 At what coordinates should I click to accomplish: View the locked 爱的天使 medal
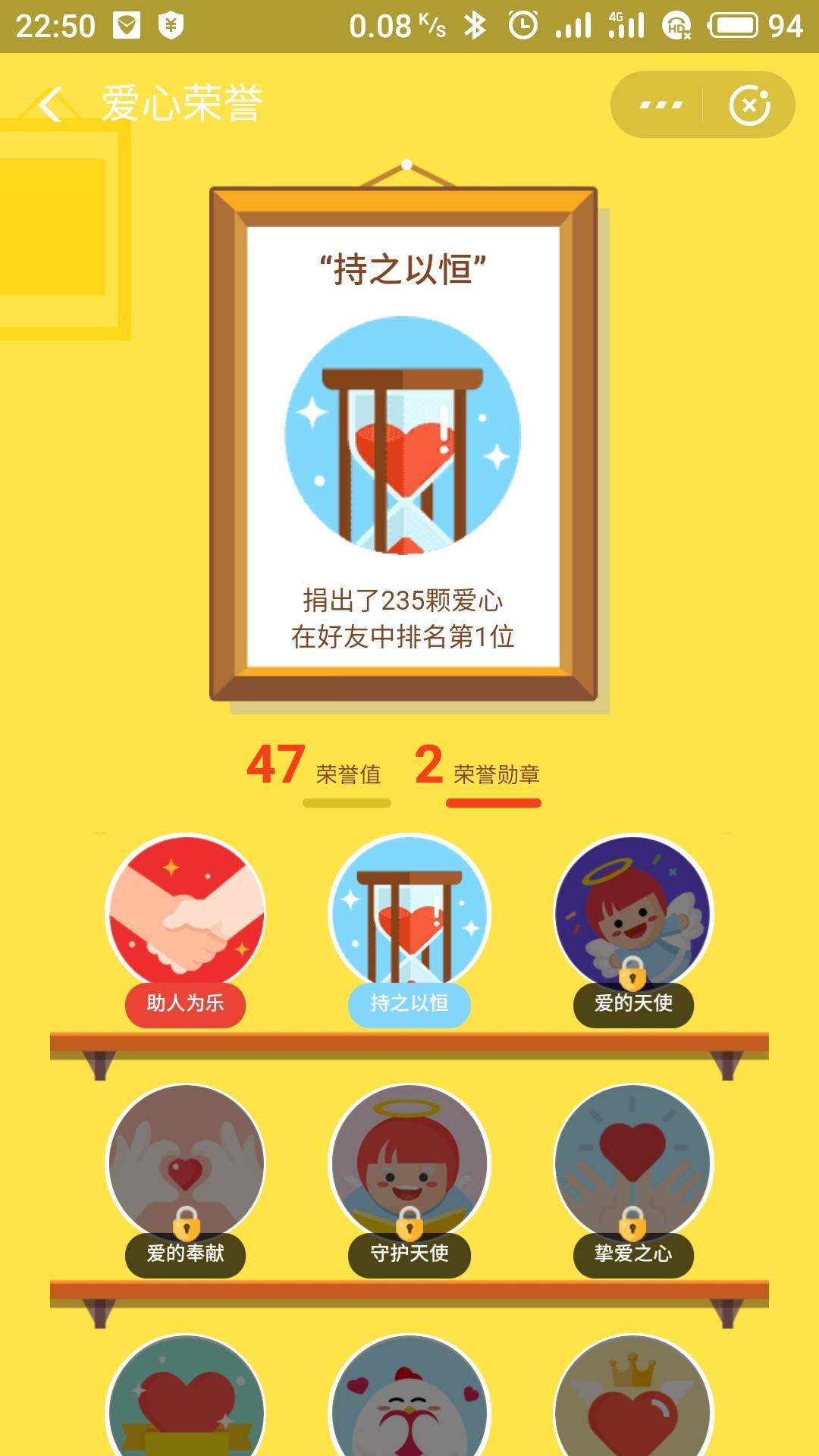click(633, 916)
